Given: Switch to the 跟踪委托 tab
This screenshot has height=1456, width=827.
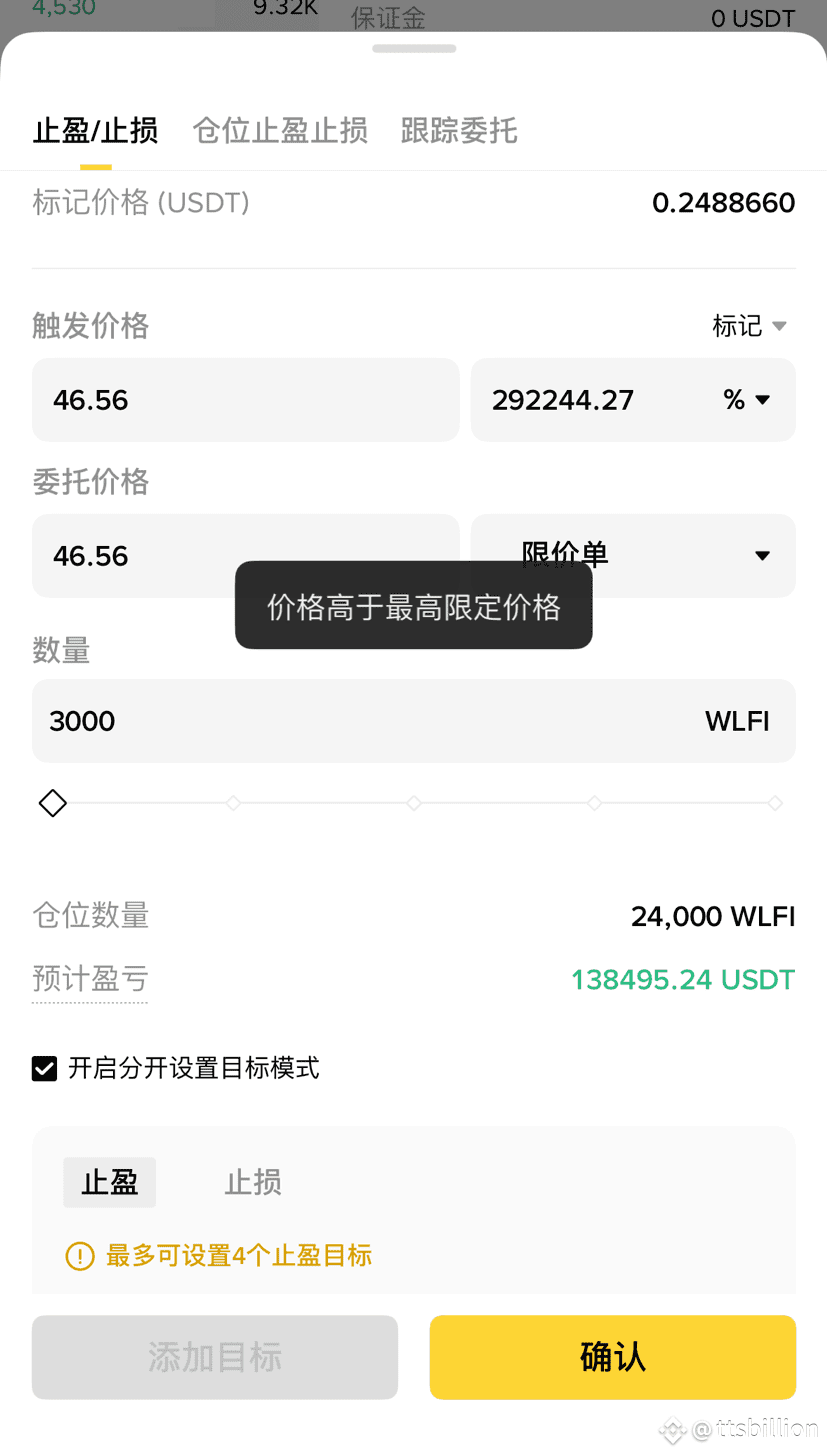Looking at the screenshot, I should pos(458,131).
